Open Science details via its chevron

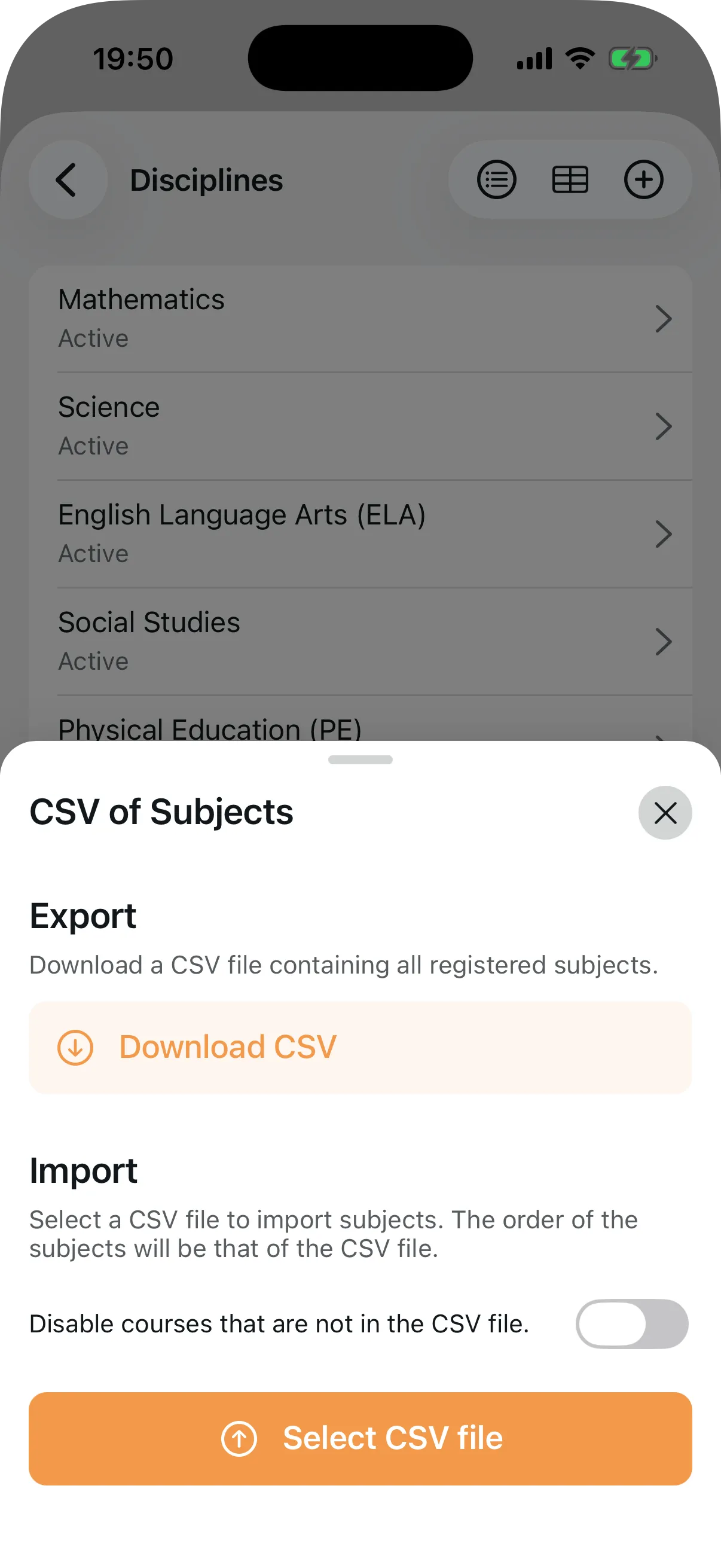point(663,426)
